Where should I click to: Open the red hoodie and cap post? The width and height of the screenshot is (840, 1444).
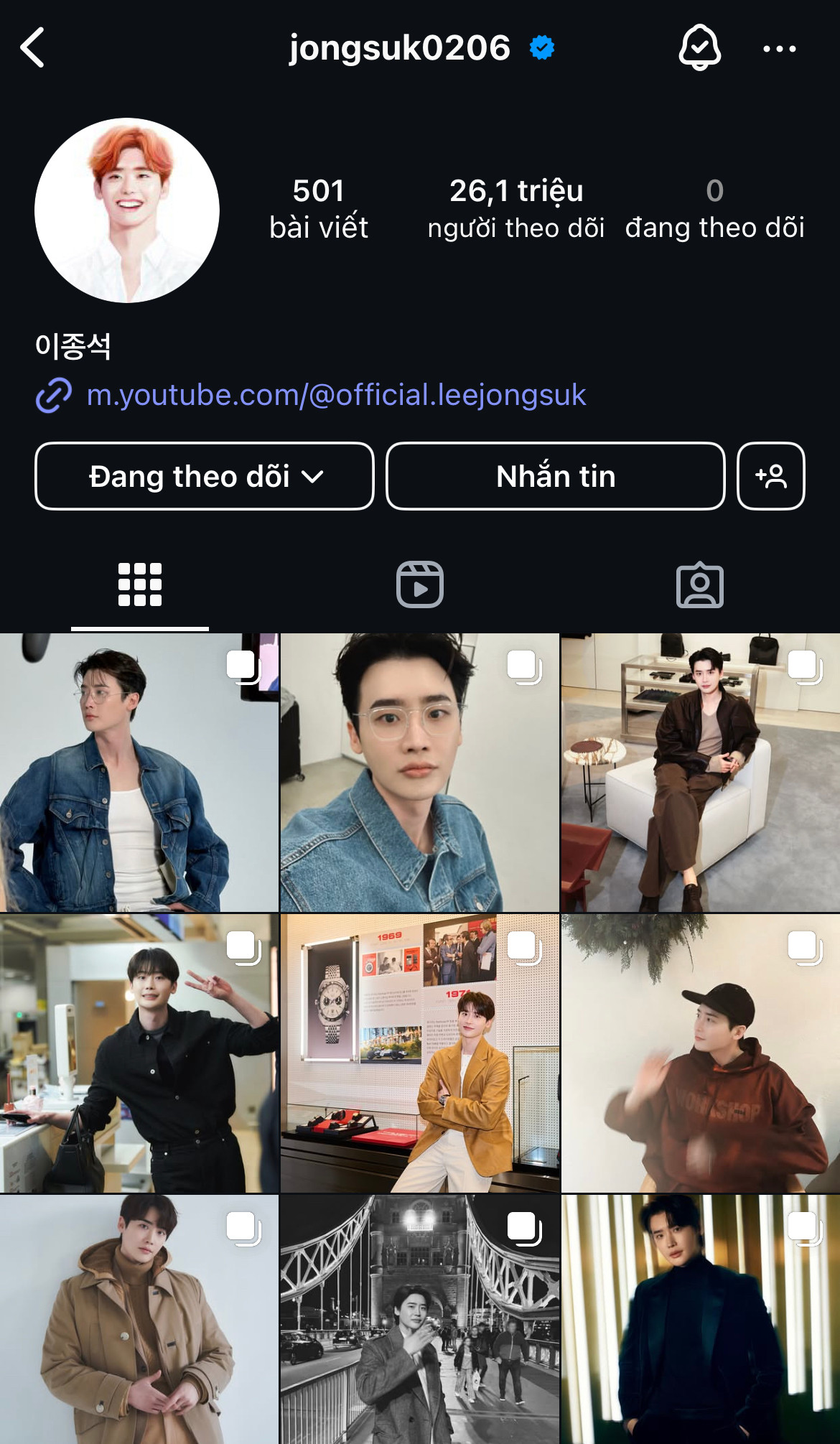tap(700, 1053)
